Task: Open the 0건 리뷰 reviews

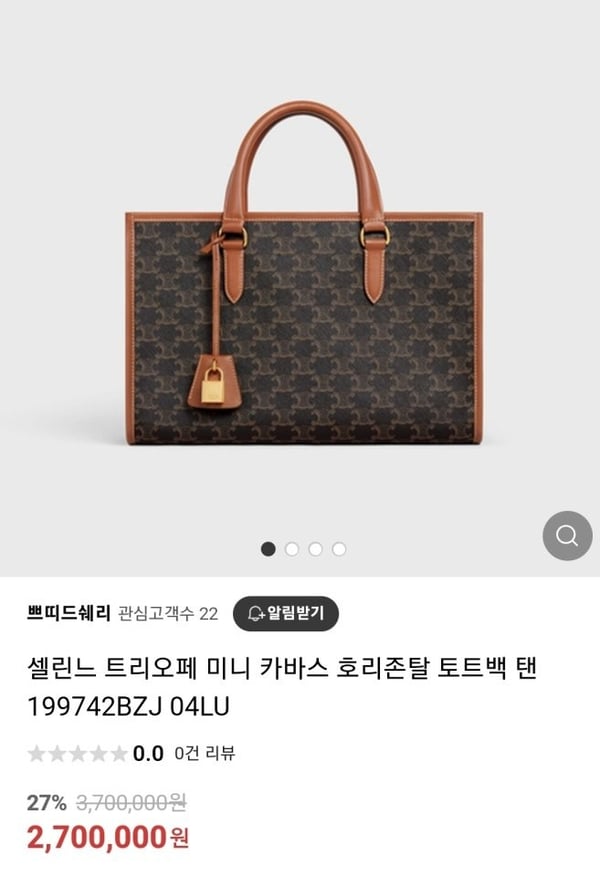Action: (205, 753)
